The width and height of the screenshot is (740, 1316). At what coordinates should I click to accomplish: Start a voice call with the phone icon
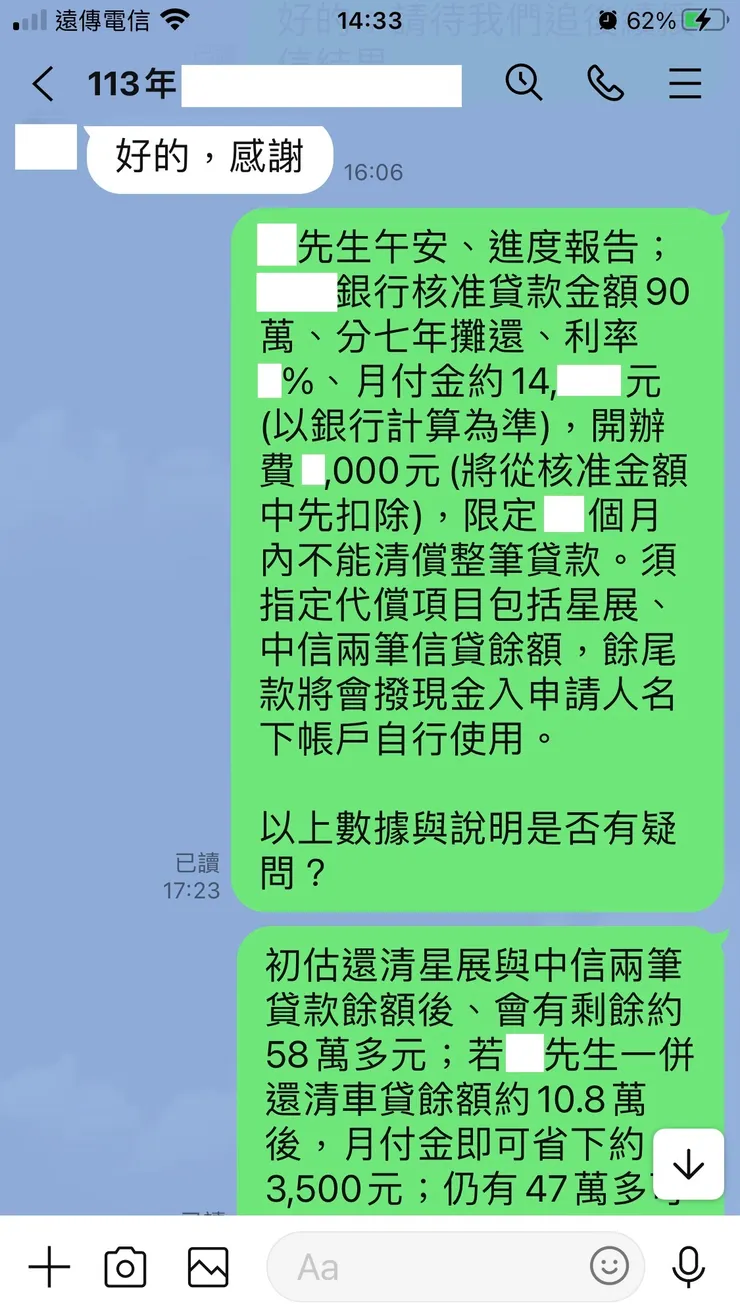pyautogui.click(x=604, y=85)
